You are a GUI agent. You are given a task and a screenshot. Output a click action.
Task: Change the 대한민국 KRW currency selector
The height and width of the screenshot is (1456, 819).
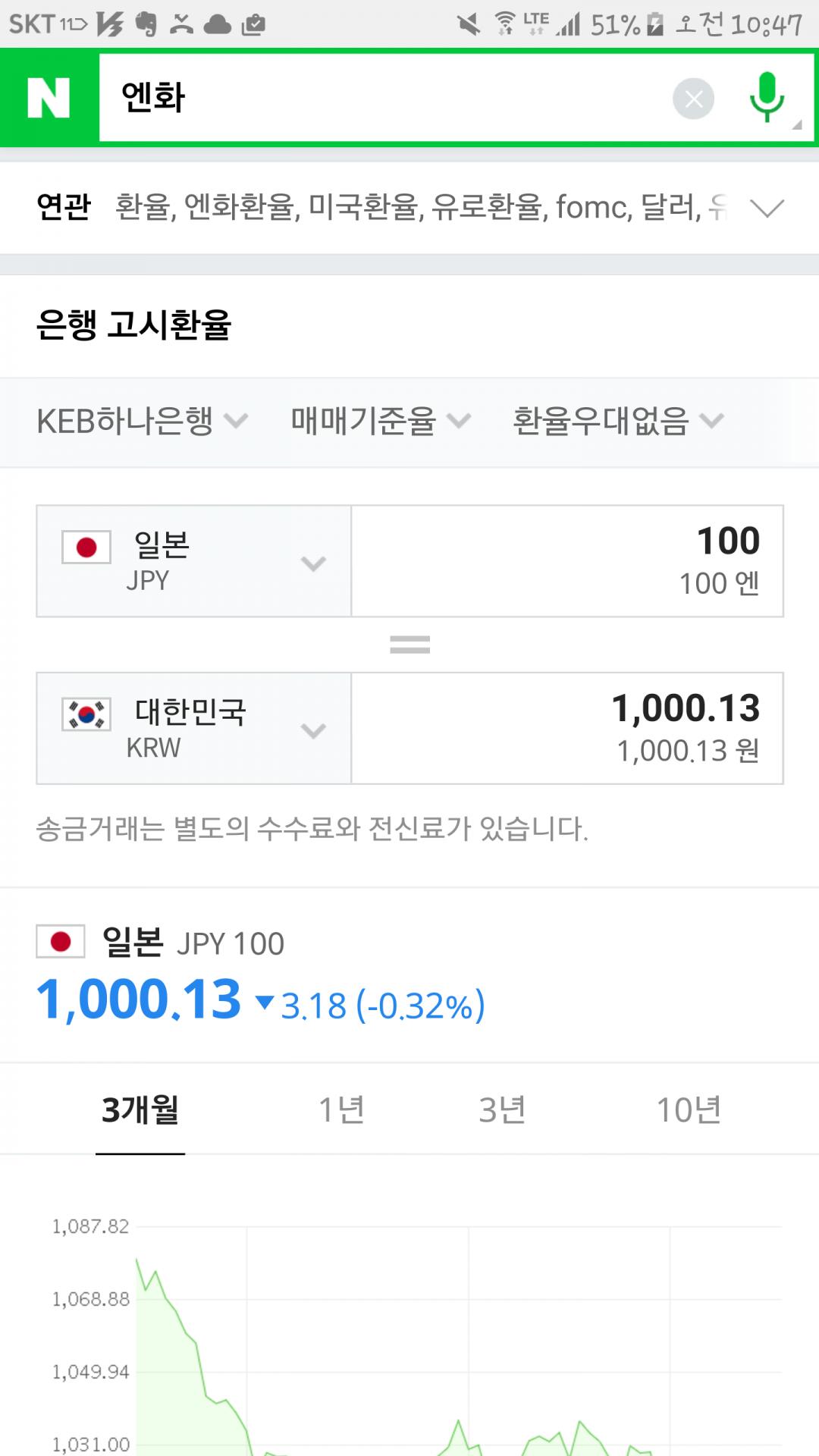pyautogui.click(x=193, y=729)
